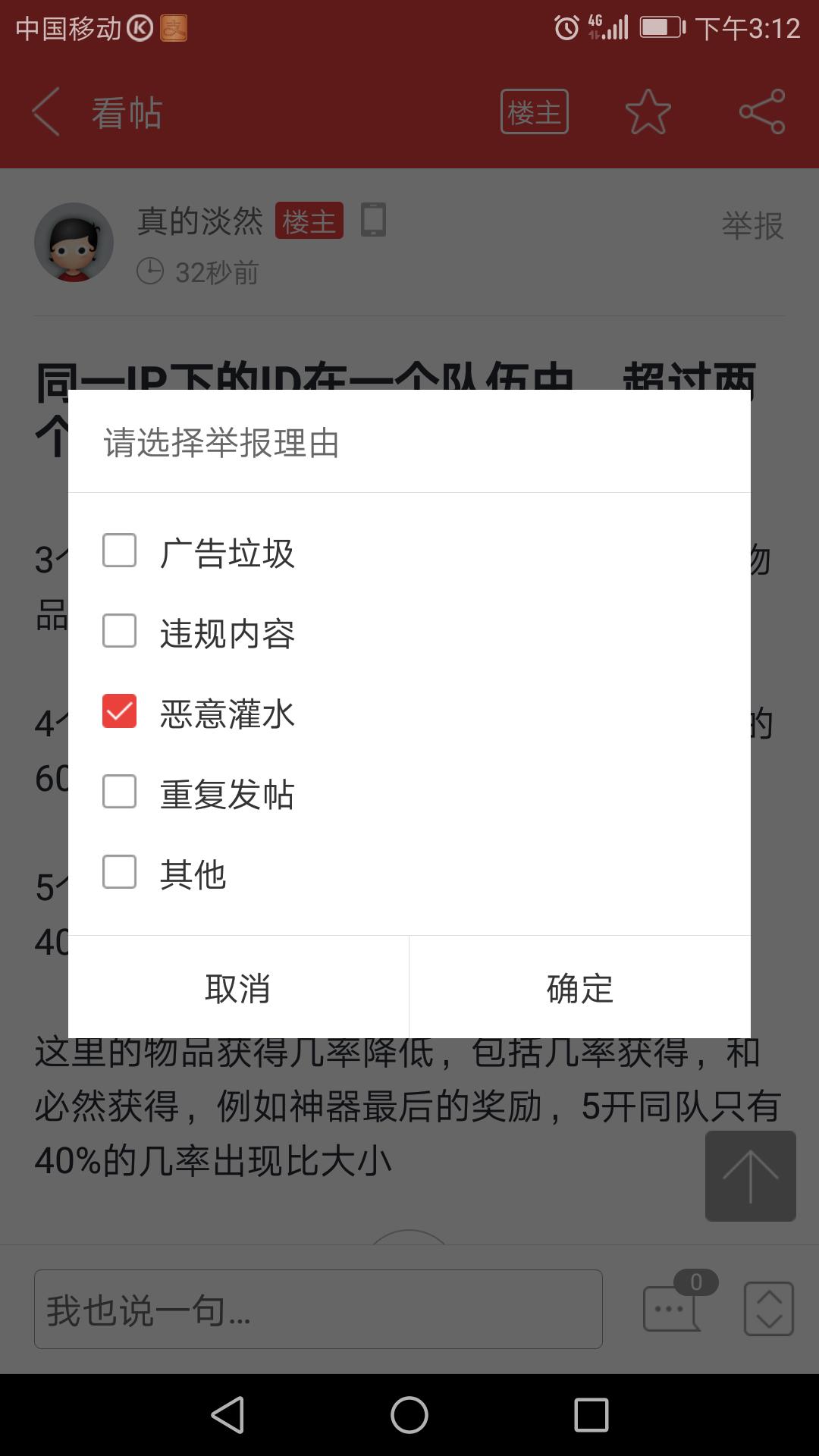The height and width of the screenshot is (1456, 819).
Task: Choose 其他 as the report reason
Action: (x=120, y=872)
